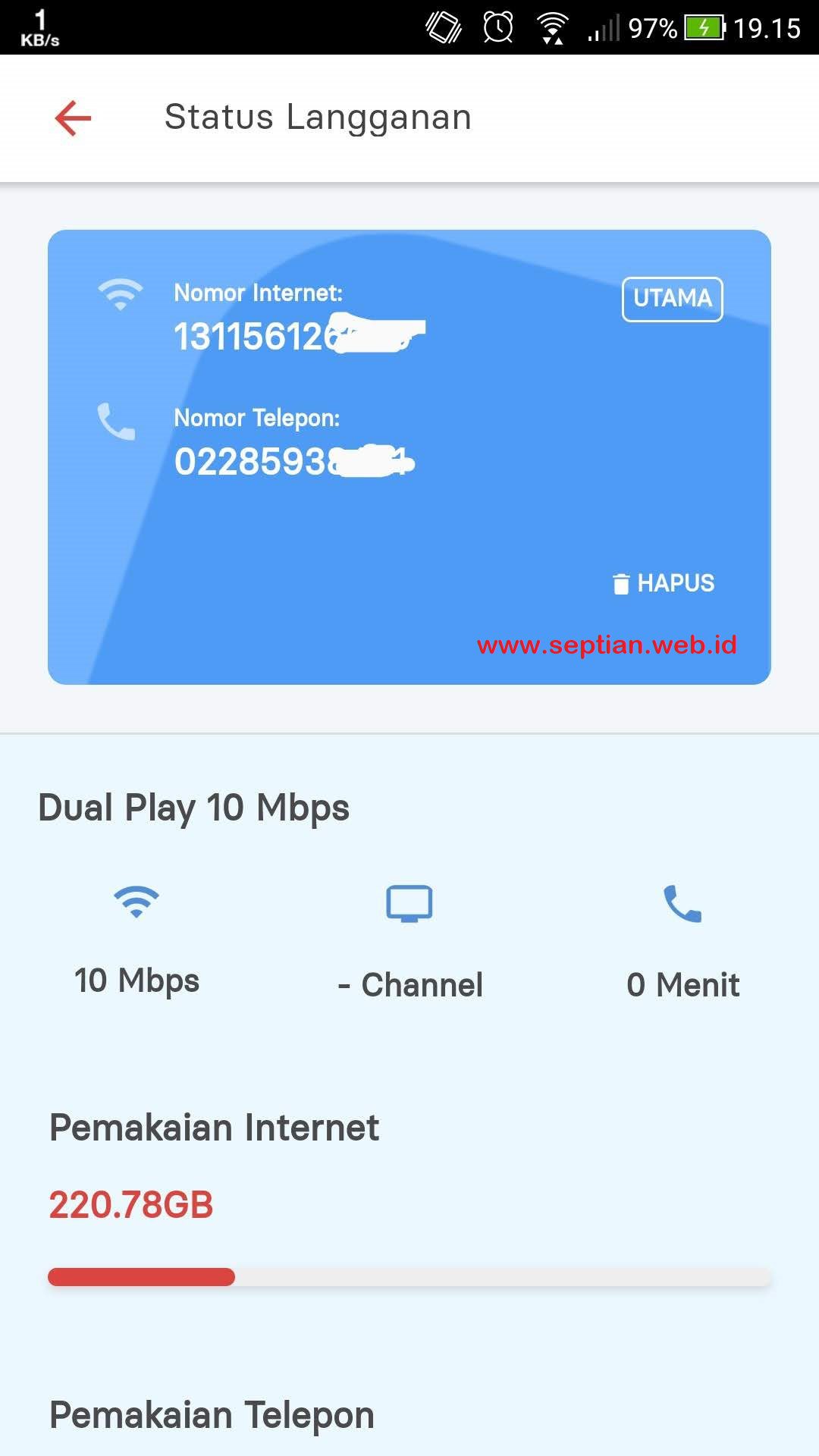
Task: Click the HAPUS delete button
Action: (675, 582)
